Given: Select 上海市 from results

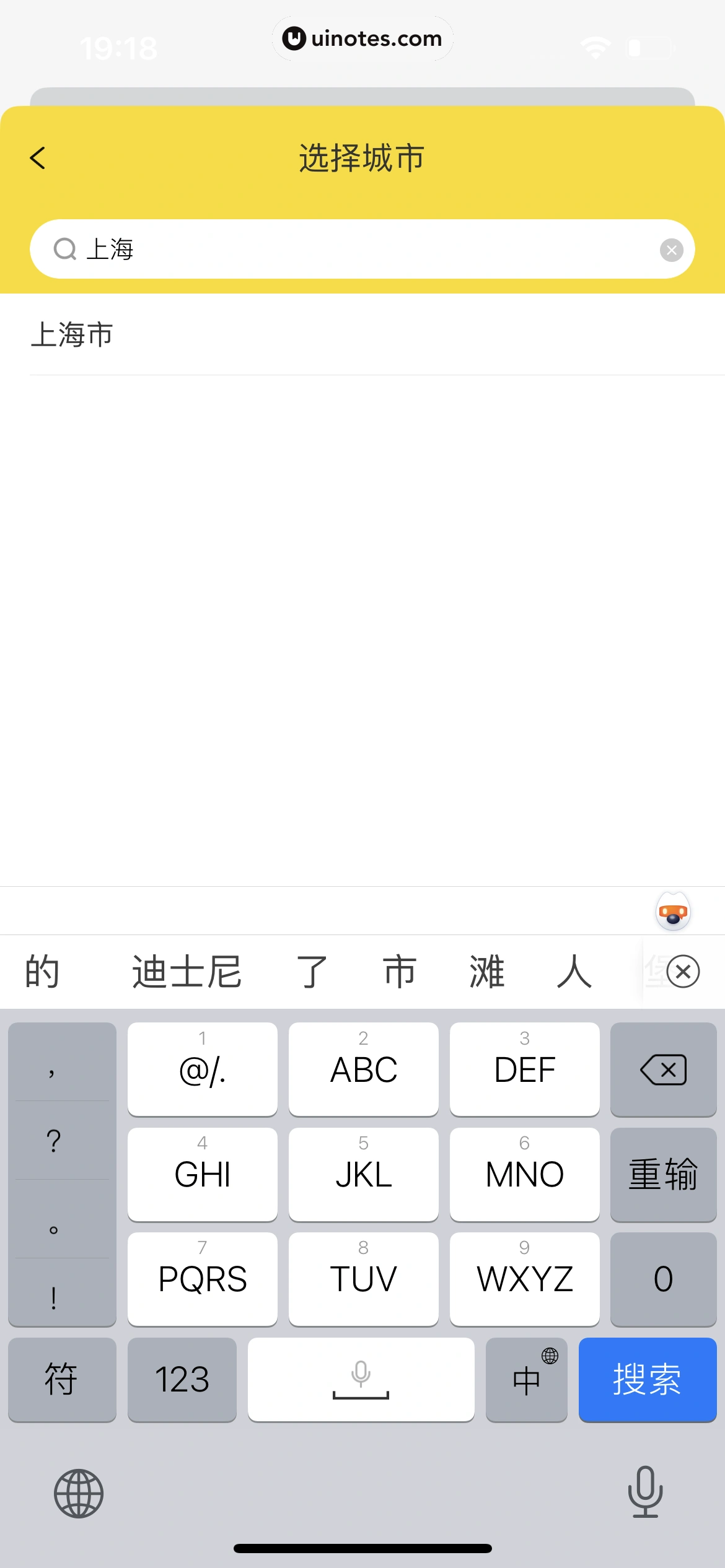Looking at the screenshot, I should tap(72, 335).
